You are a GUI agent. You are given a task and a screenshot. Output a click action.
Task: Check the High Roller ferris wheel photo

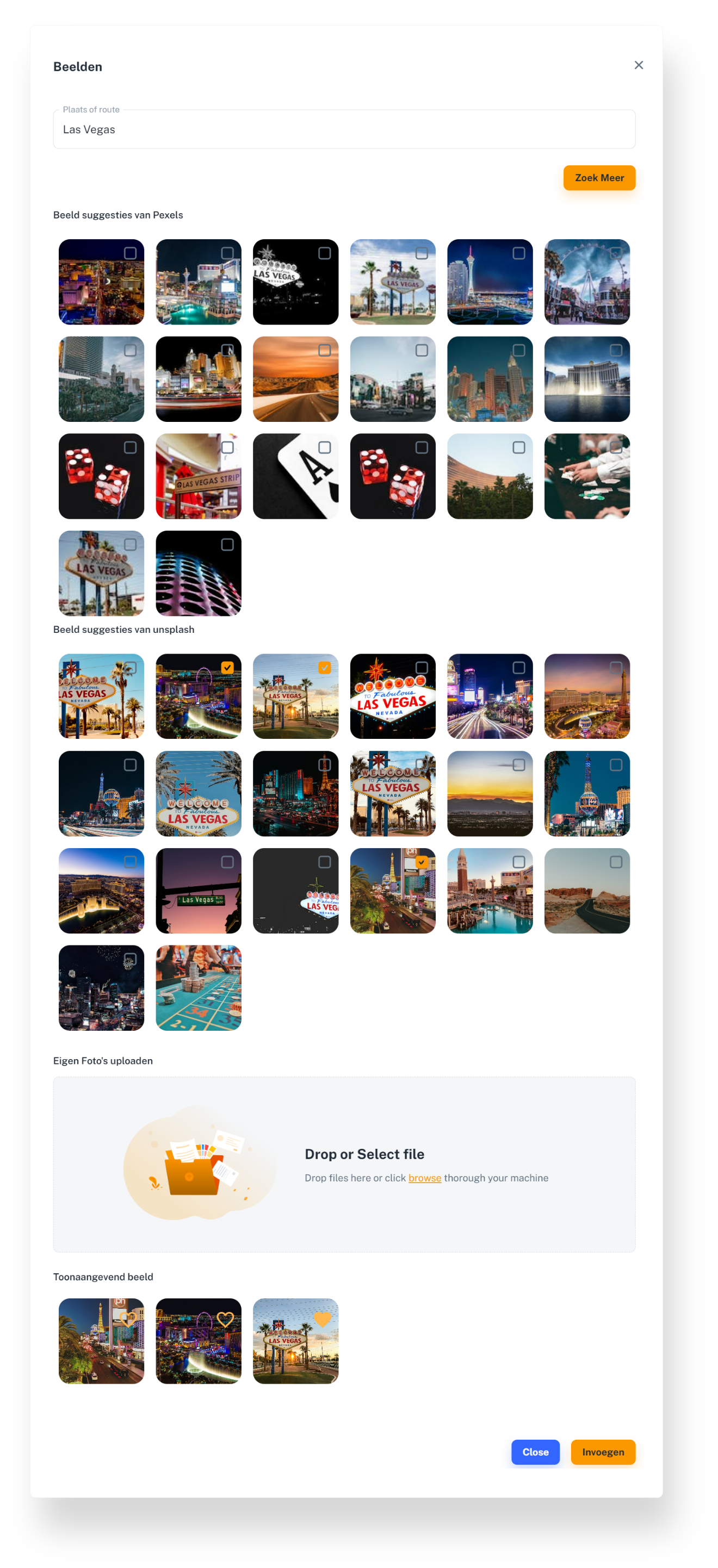pos(616,253)
